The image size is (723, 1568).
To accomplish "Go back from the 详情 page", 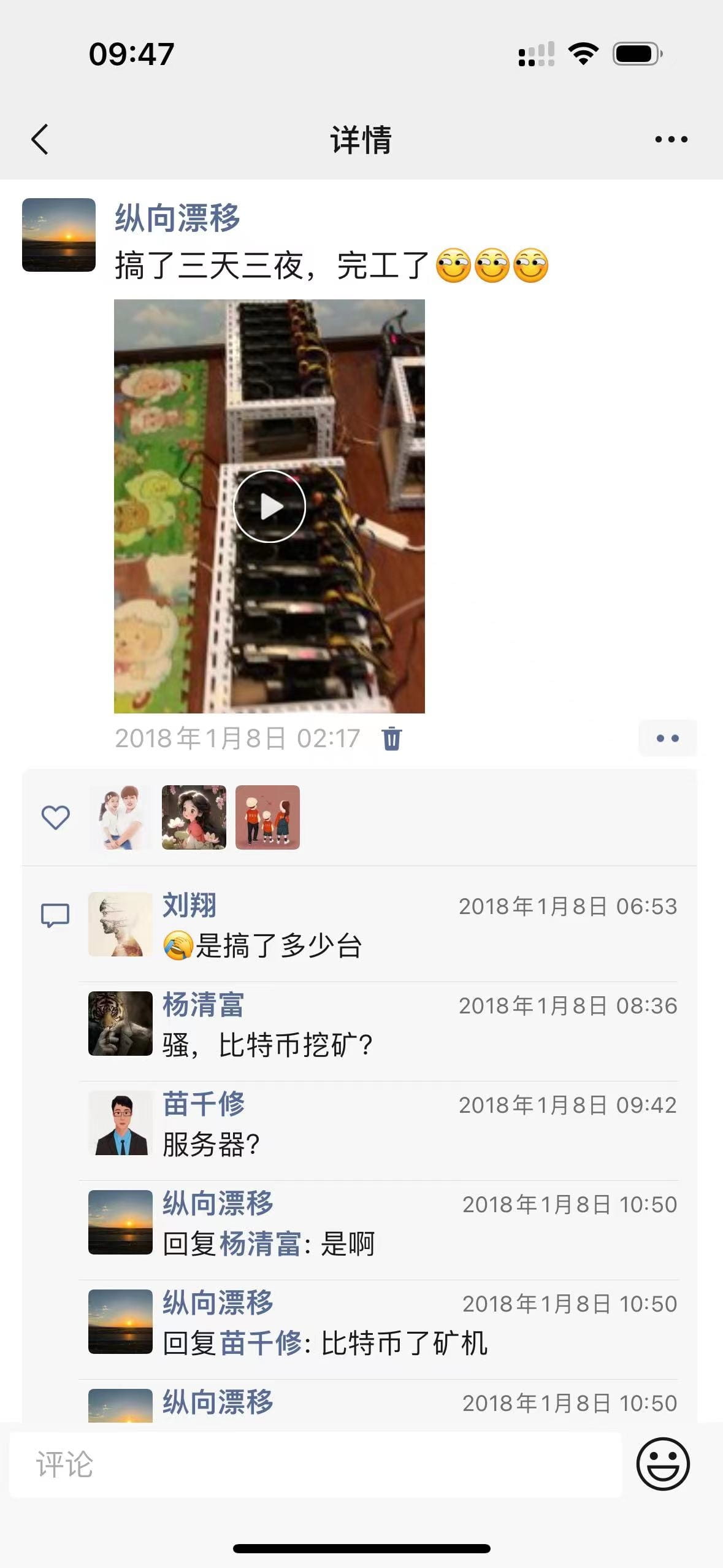I will (40, 139).
